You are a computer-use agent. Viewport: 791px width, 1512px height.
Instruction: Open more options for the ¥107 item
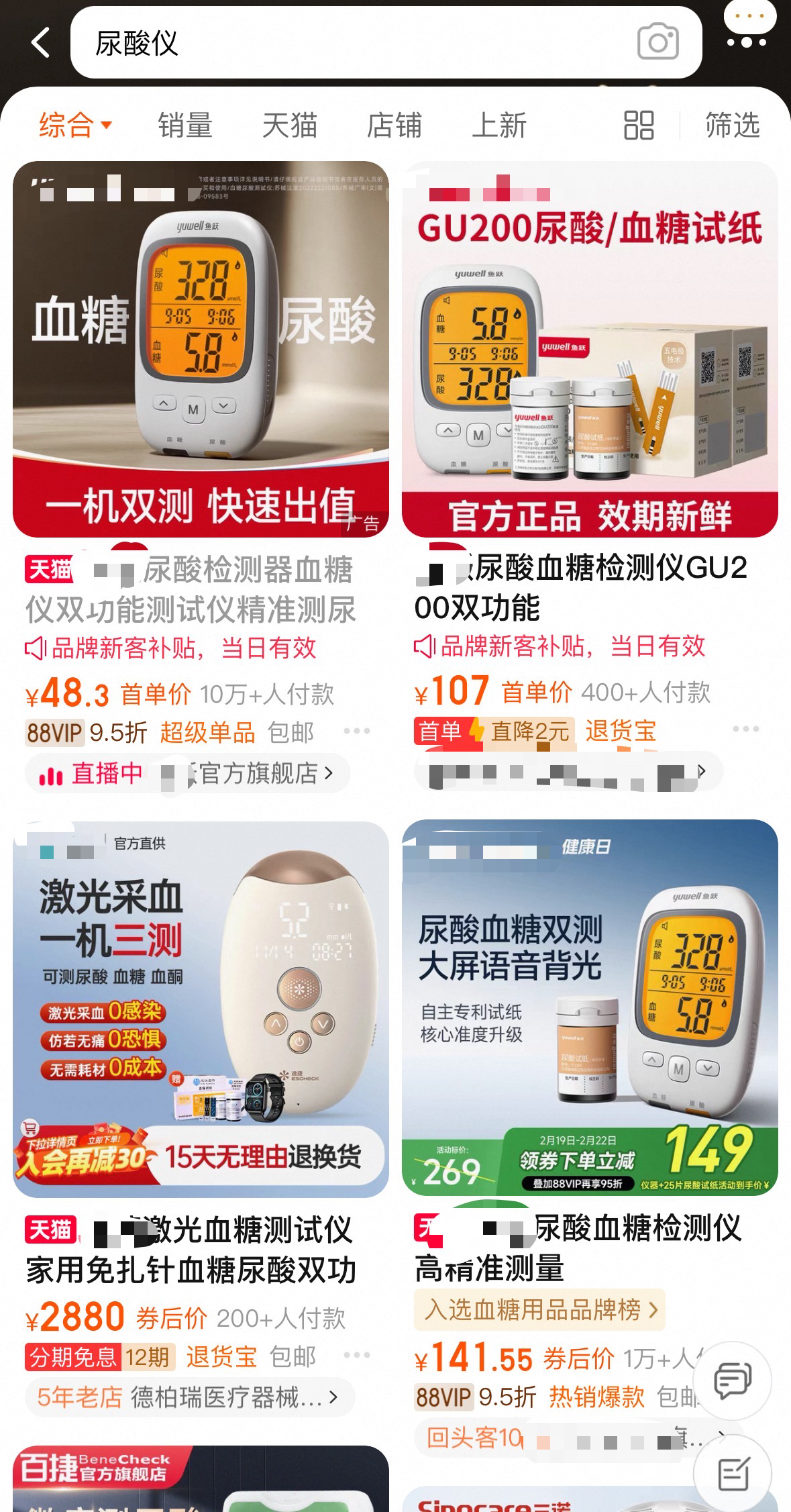[x=745, y=729]
